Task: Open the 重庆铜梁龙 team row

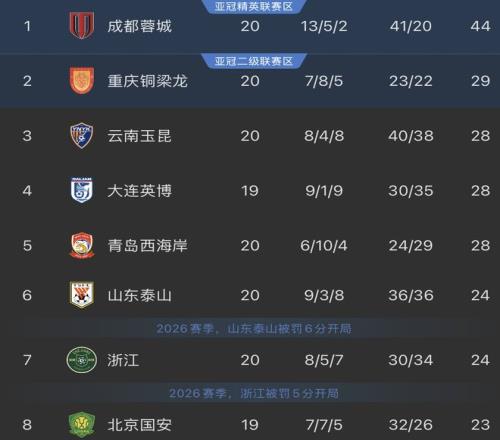Action: tap(250, 81)
